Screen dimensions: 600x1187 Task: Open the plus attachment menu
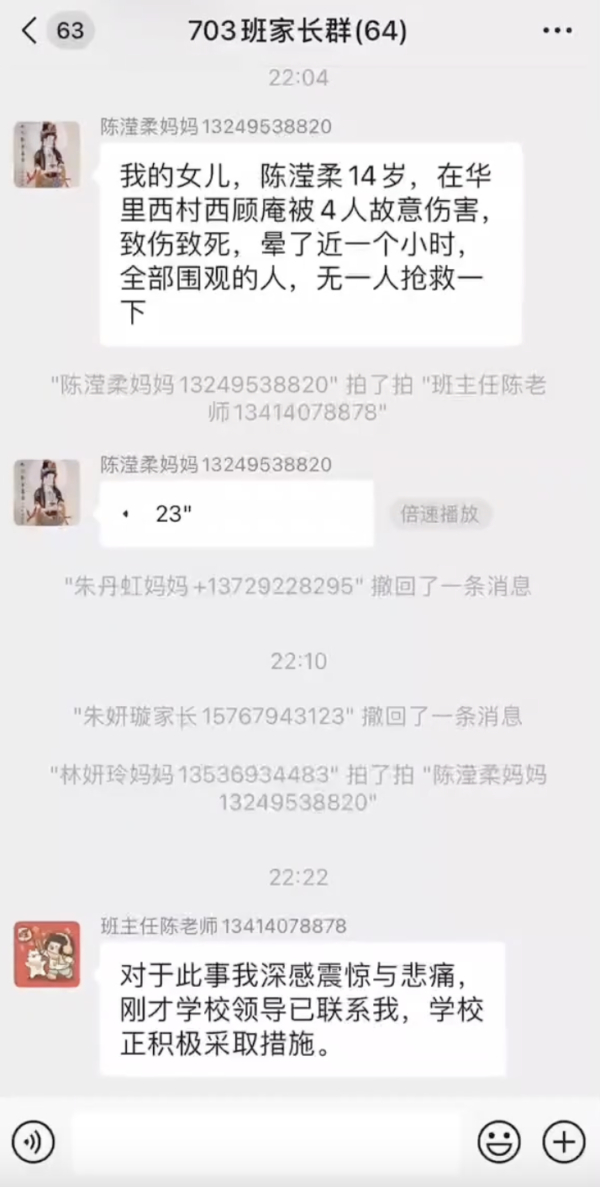click(563, 1141)
